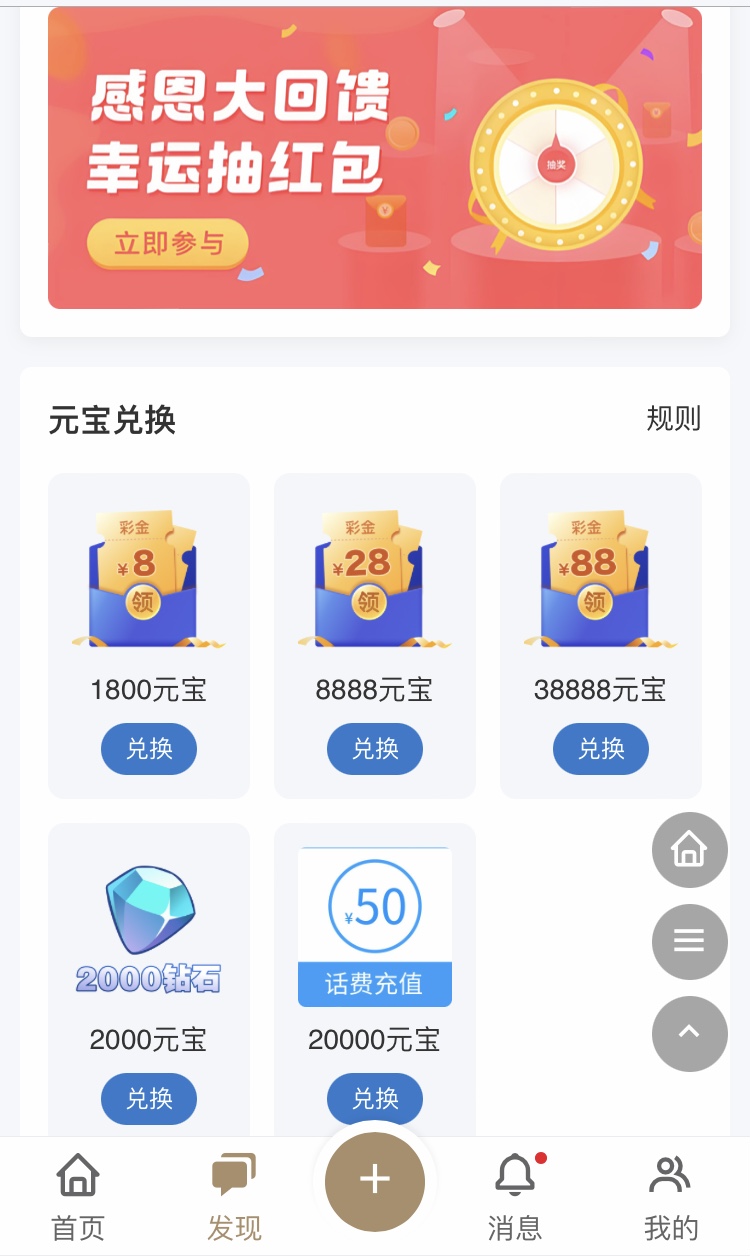Select the 发现 tab

click(x=234, y=1197)
